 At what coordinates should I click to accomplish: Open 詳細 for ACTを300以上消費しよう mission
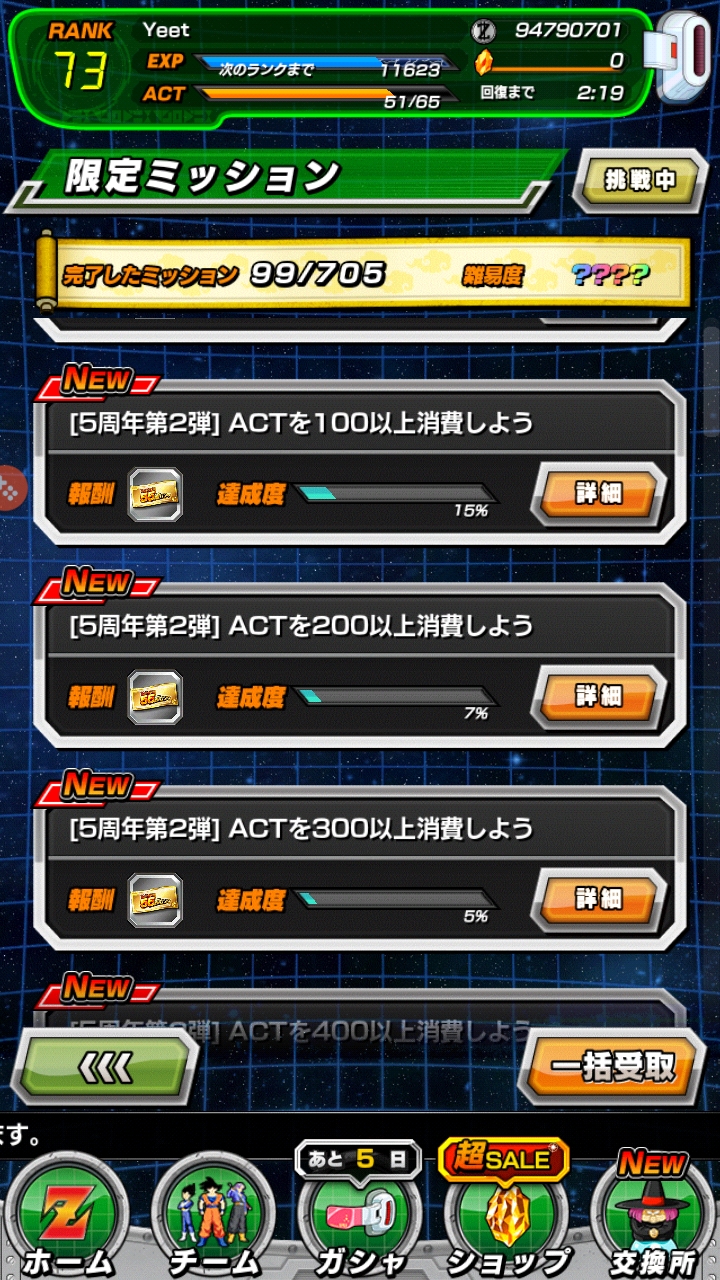(x=599, y=899)
